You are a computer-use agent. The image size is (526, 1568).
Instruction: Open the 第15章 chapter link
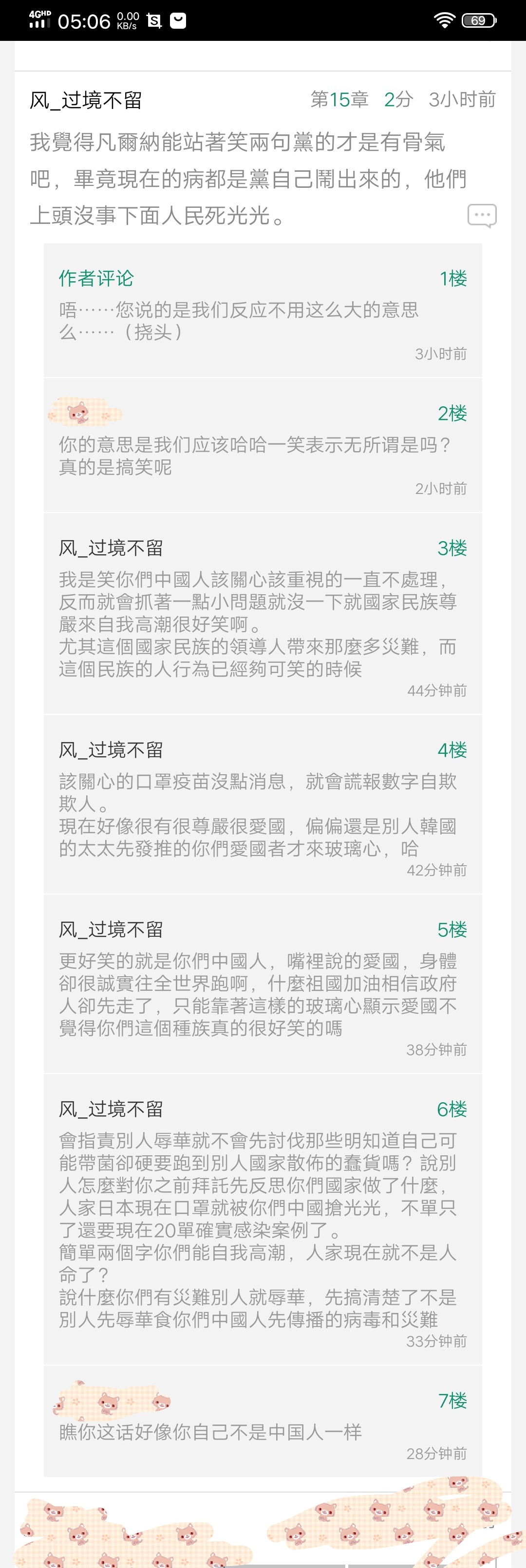point(339,99)
